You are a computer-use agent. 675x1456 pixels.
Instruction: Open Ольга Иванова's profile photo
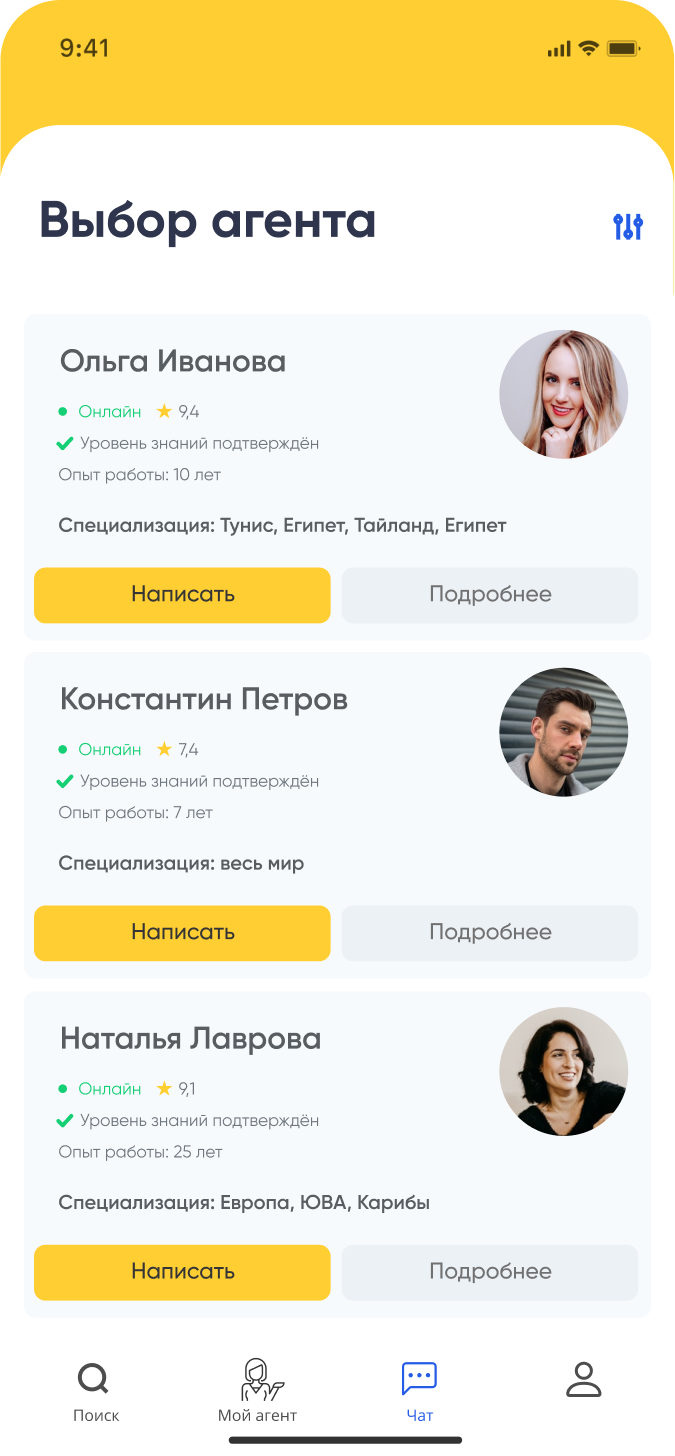564,394
